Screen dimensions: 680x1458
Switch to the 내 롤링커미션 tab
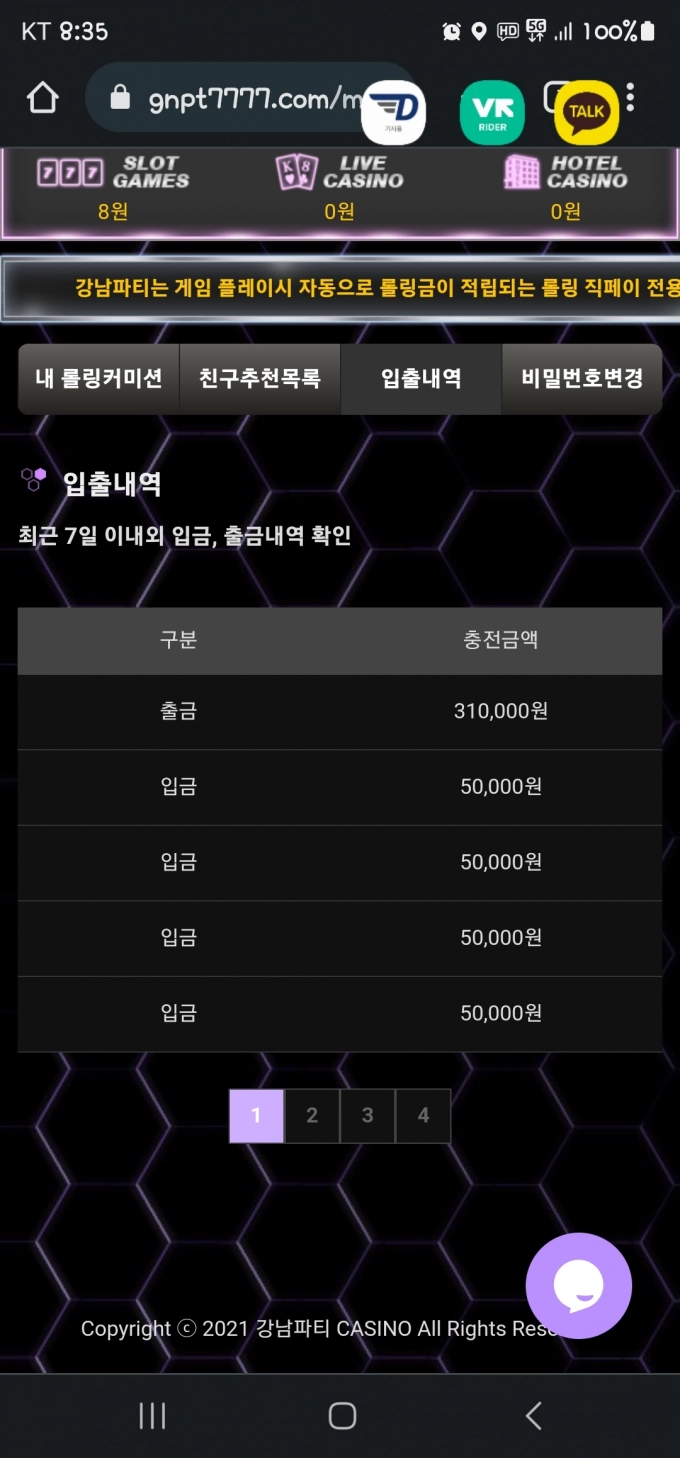(x=99, y=379)
